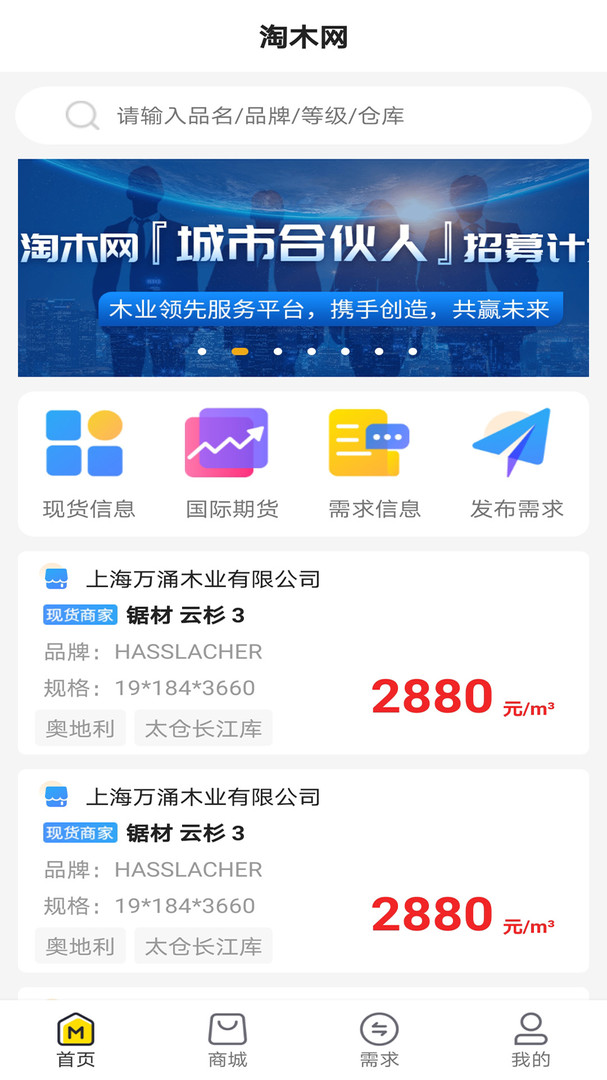
Task: Open 国际期货 shortcut
Action: click(232, 464)
